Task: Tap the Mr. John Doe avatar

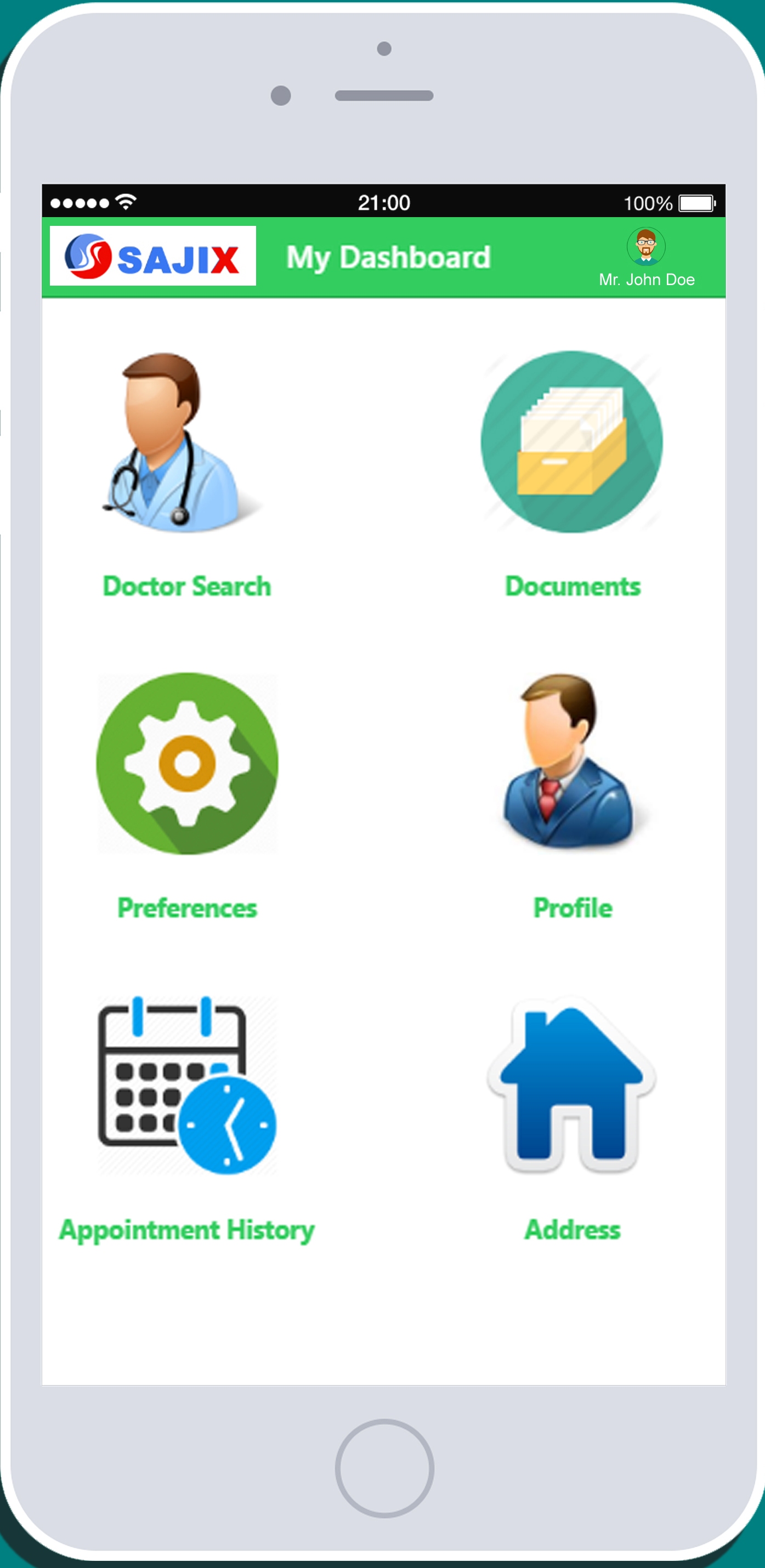Action: click(x=645, y=247)
